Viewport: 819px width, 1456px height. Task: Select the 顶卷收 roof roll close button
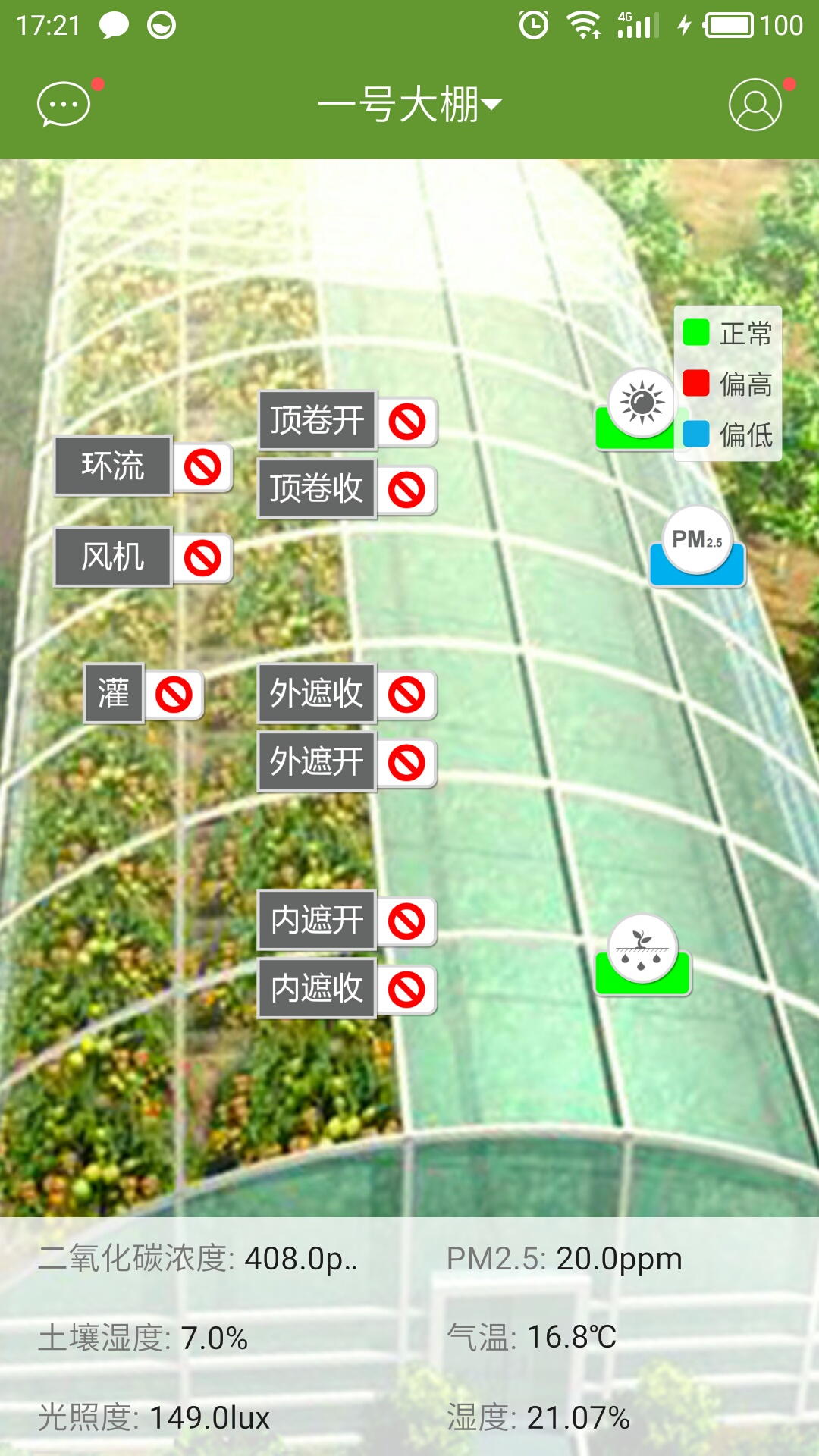coord(317,488)
